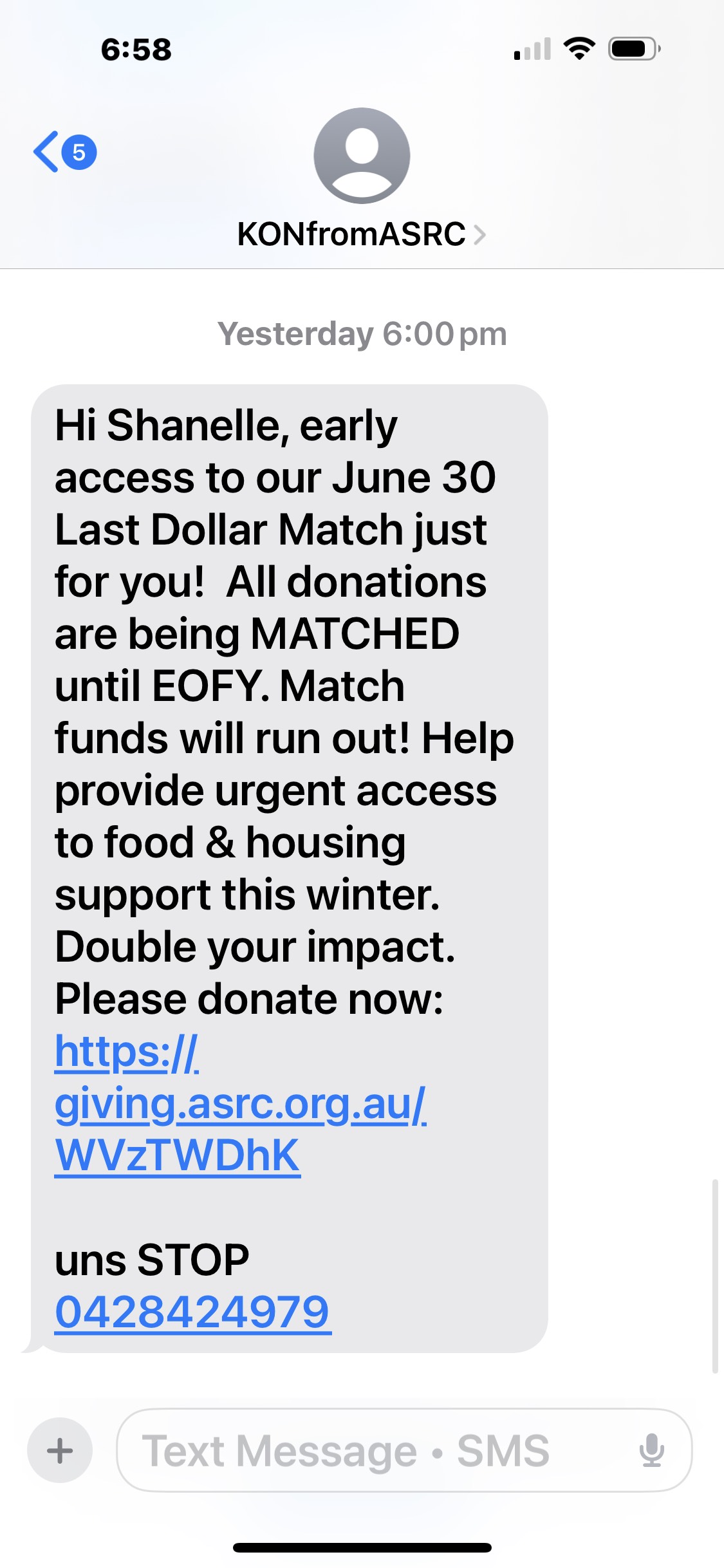Start voice dictation with the microphone
The image size is (724, 1568).
click(x=651, y=1450)
